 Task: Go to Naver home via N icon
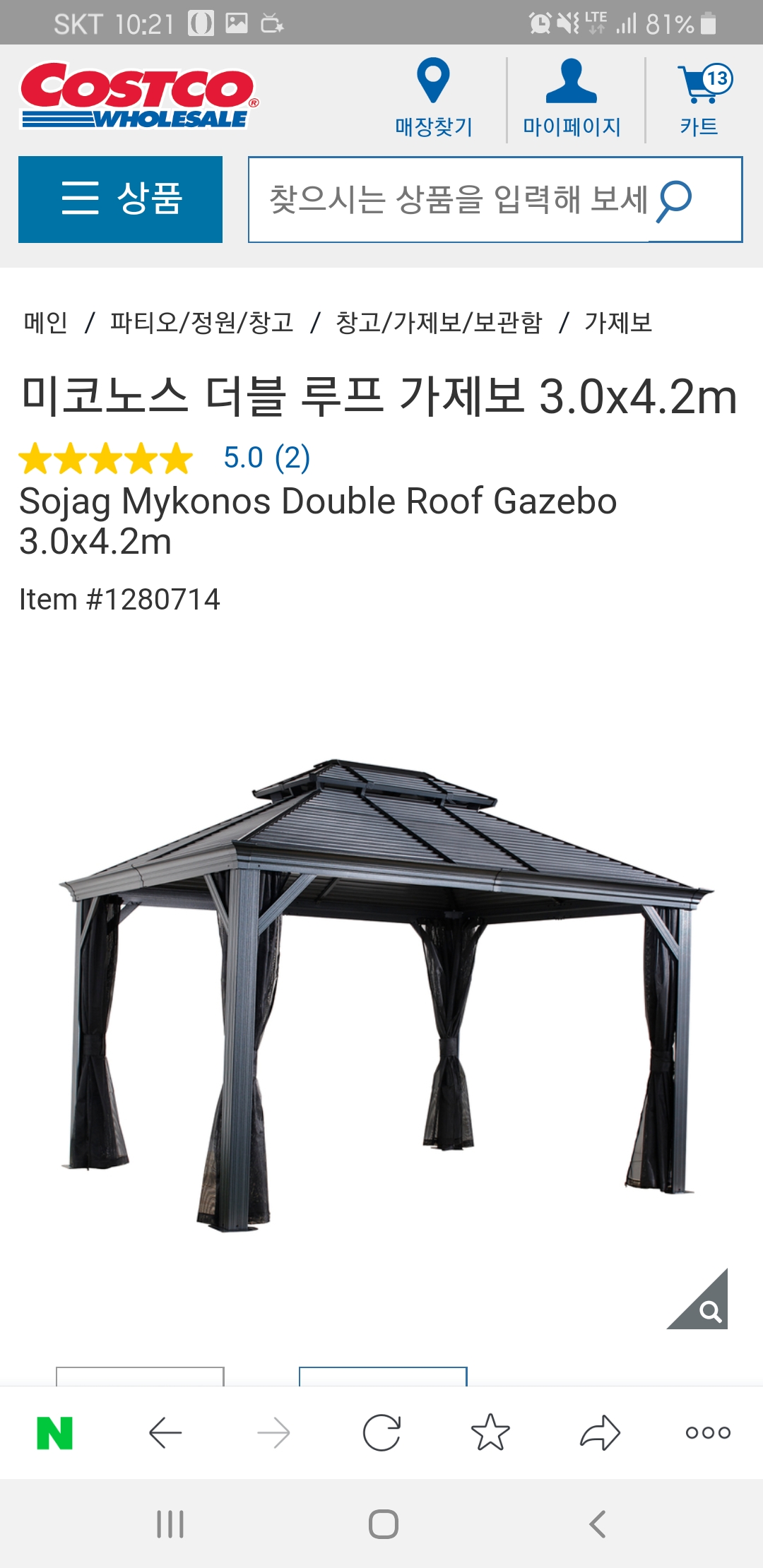[55, 1432]
